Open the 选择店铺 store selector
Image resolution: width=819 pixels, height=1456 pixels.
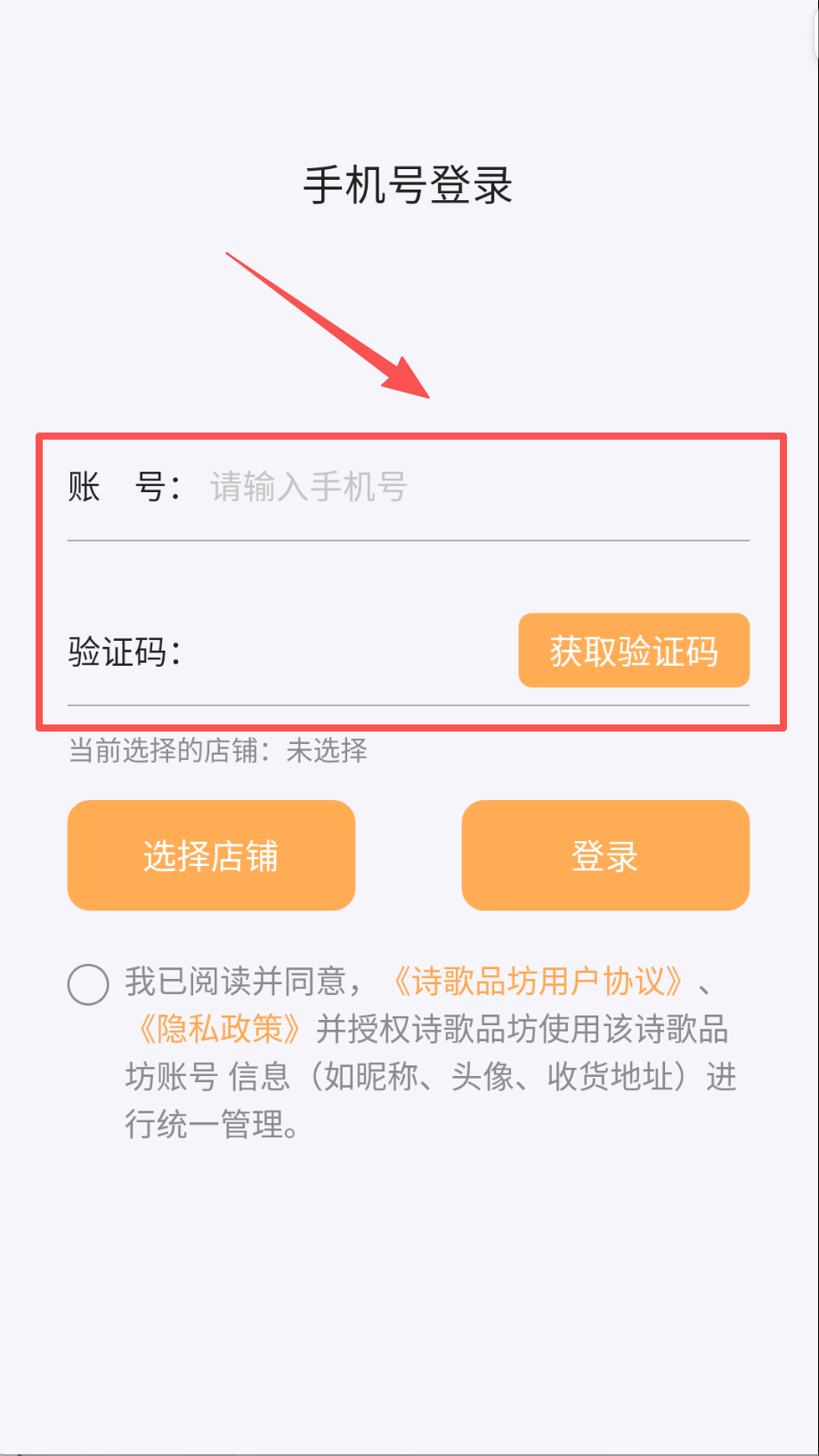click(x=211, y=855)
